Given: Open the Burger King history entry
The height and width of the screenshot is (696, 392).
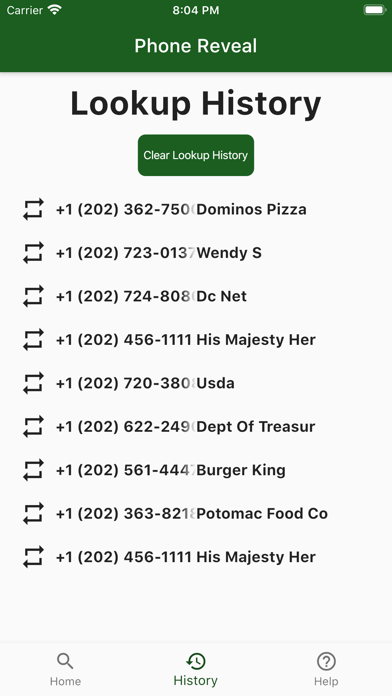Looking at the screenshot, I should coord(196,470).
